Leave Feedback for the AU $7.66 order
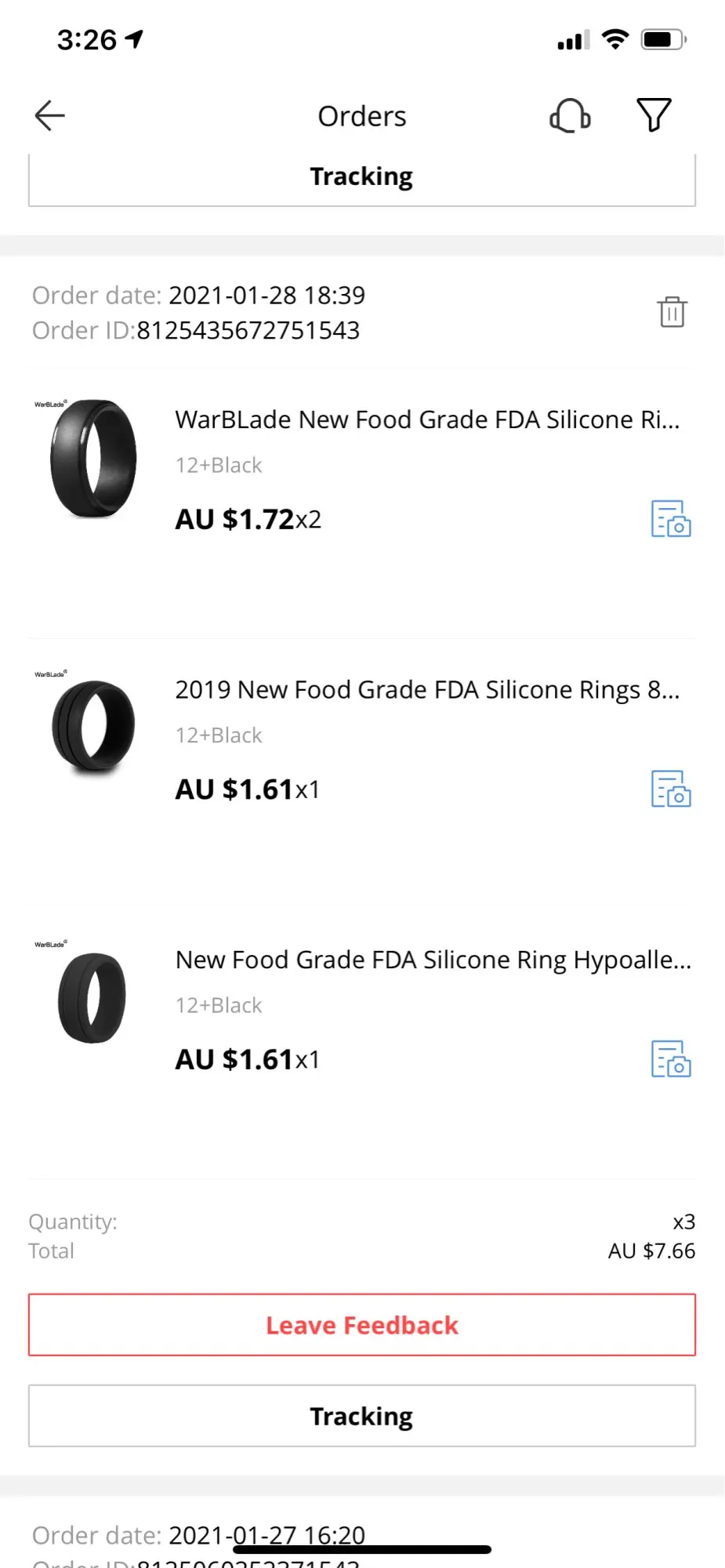This screenshot has width=725, height=1568. tap(362, 1325)
